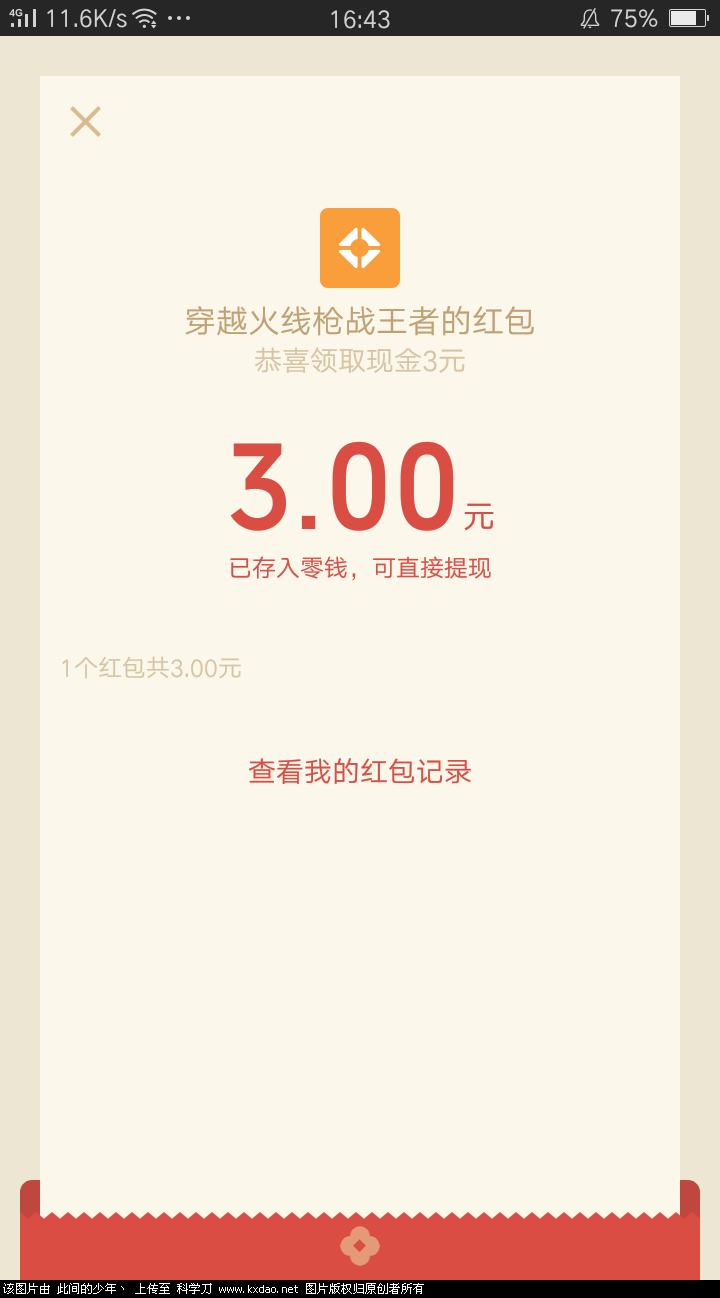720x1298 pixels.
Task: Dismiss the red packet page via the X icon
Action: (x=85, y=120)
